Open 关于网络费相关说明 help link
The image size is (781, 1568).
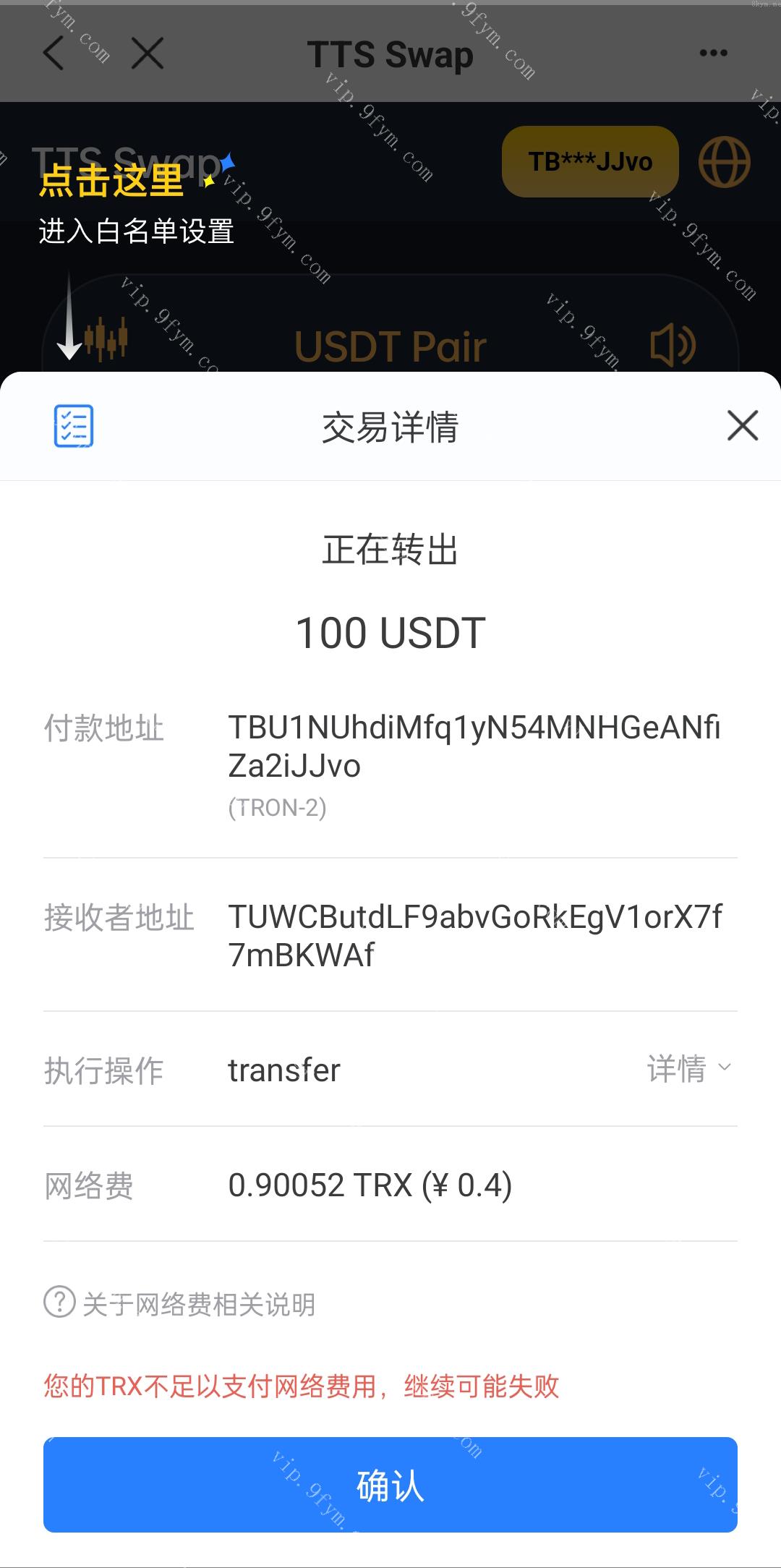click(181, 1304)
